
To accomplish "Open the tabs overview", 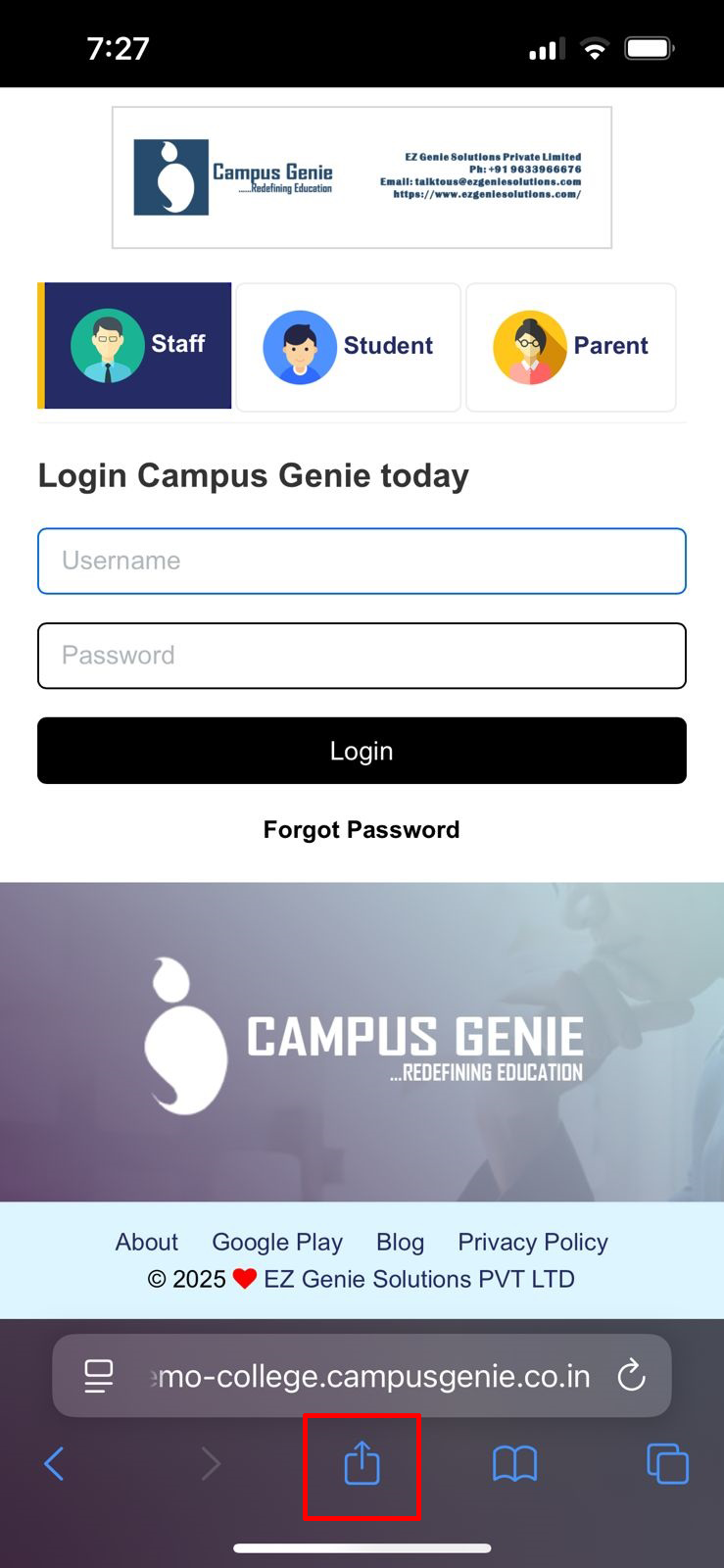I will [x=667, y=1464].
